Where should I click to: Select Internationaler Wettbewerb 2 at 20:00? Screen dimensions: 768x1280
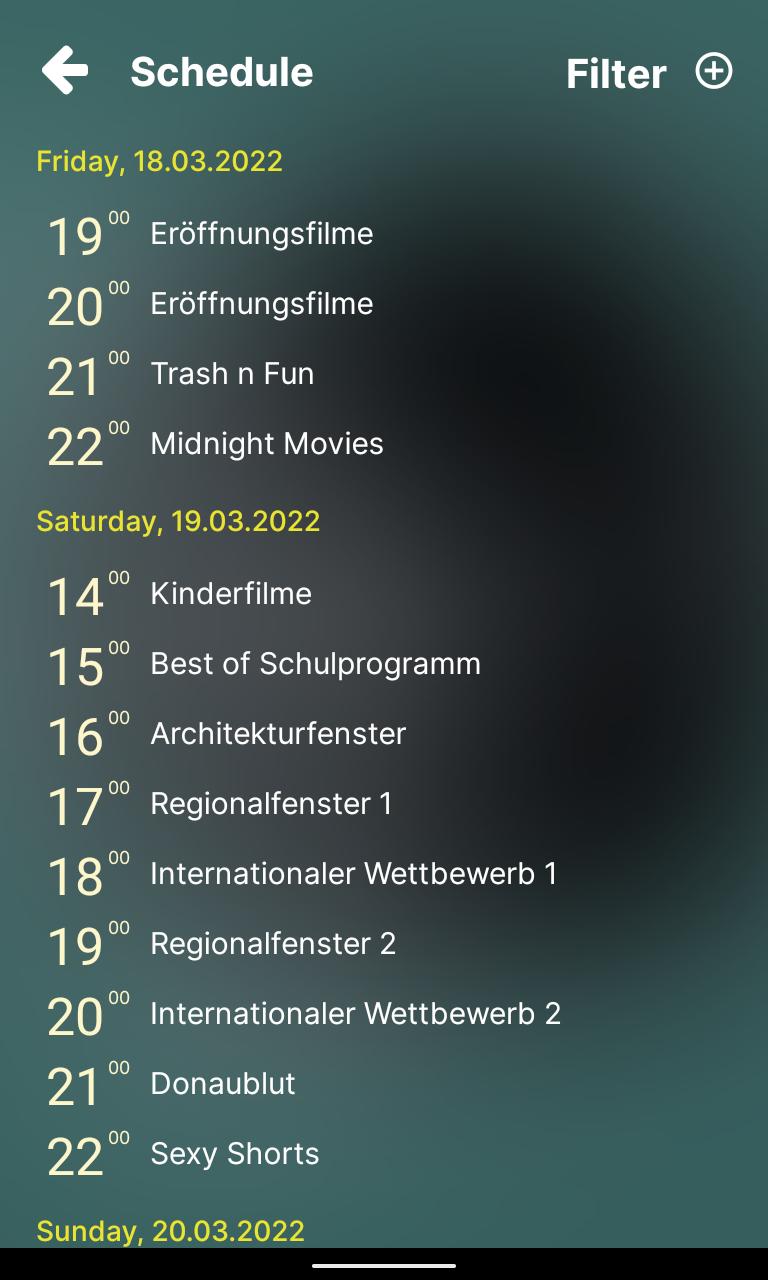coord(356,1013)
